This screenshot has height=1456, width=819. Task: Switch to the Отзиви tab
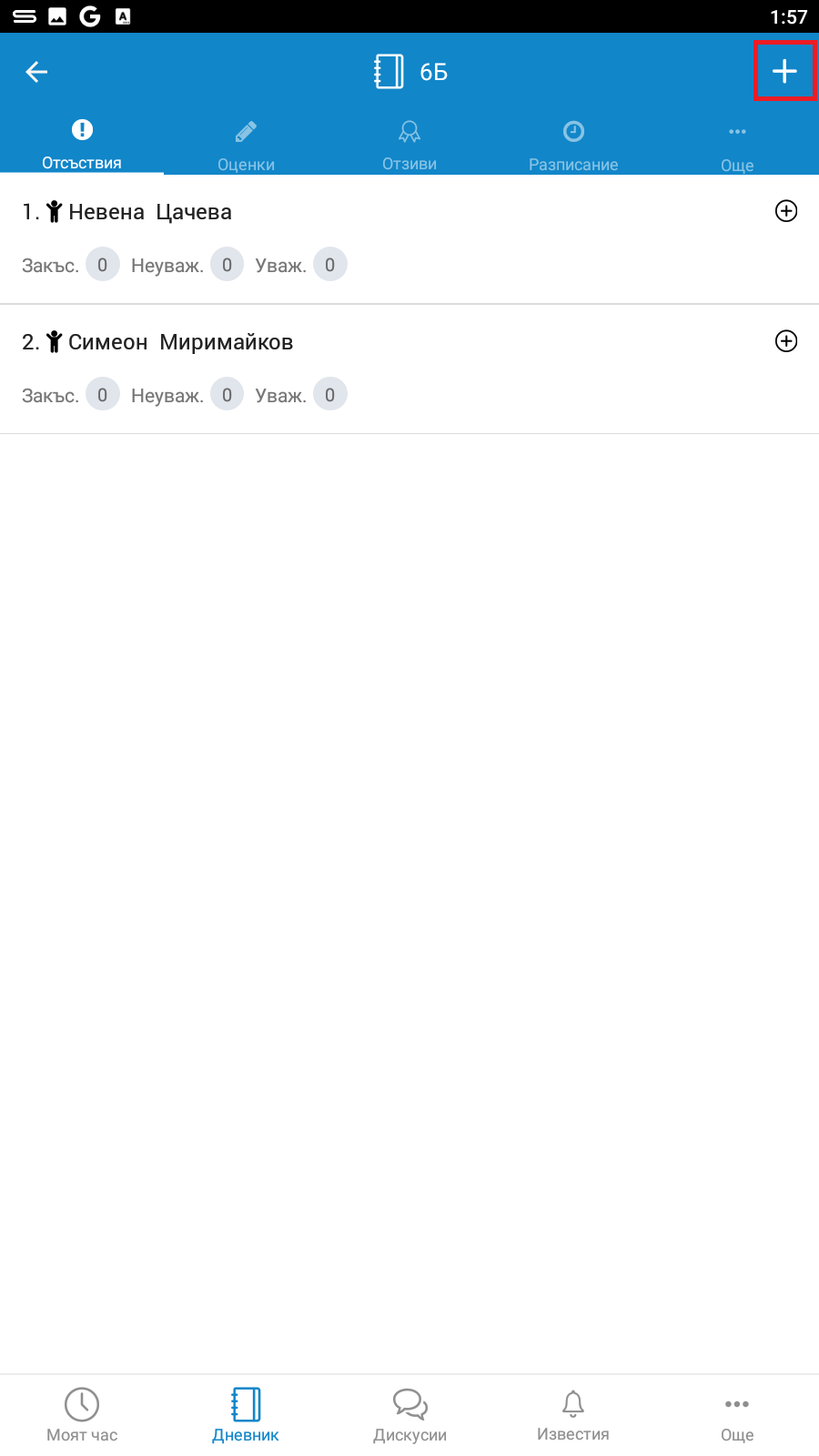click(409, 146)
